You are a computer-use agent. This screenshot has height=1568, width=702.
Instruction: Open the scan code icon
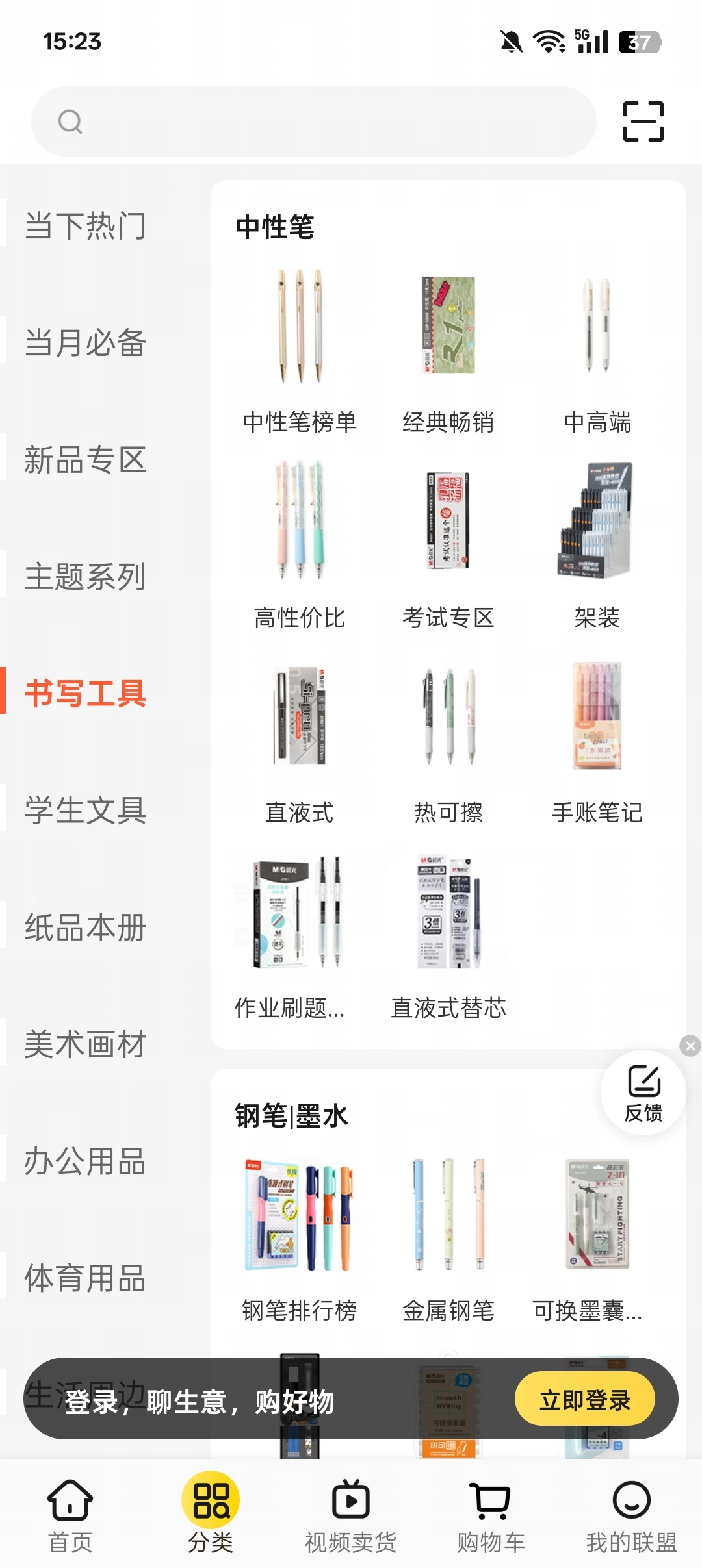coord(643,121)
